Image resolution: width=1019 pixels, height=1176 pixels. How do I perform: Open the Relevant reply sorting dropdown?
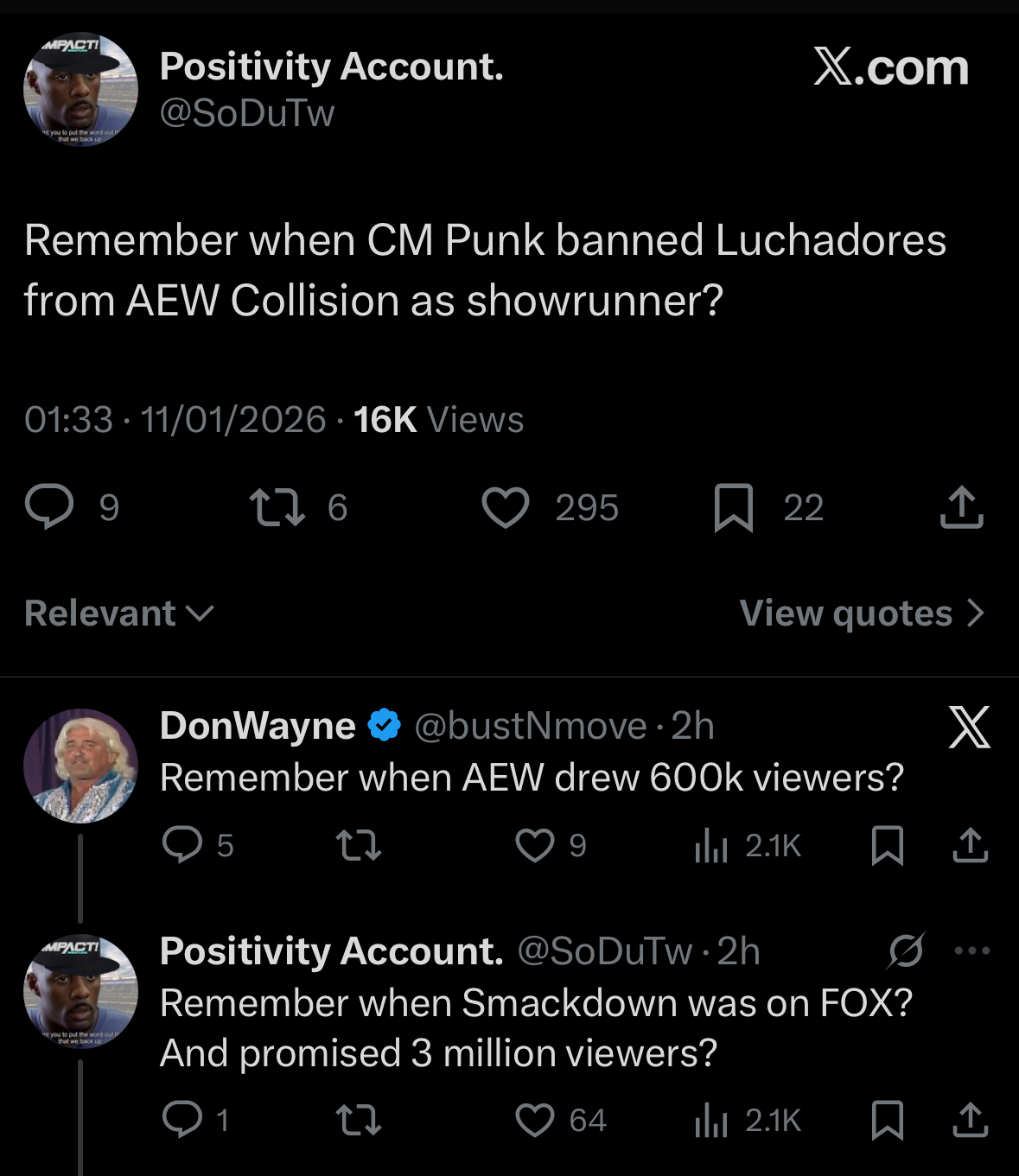(x=119, y=613)
